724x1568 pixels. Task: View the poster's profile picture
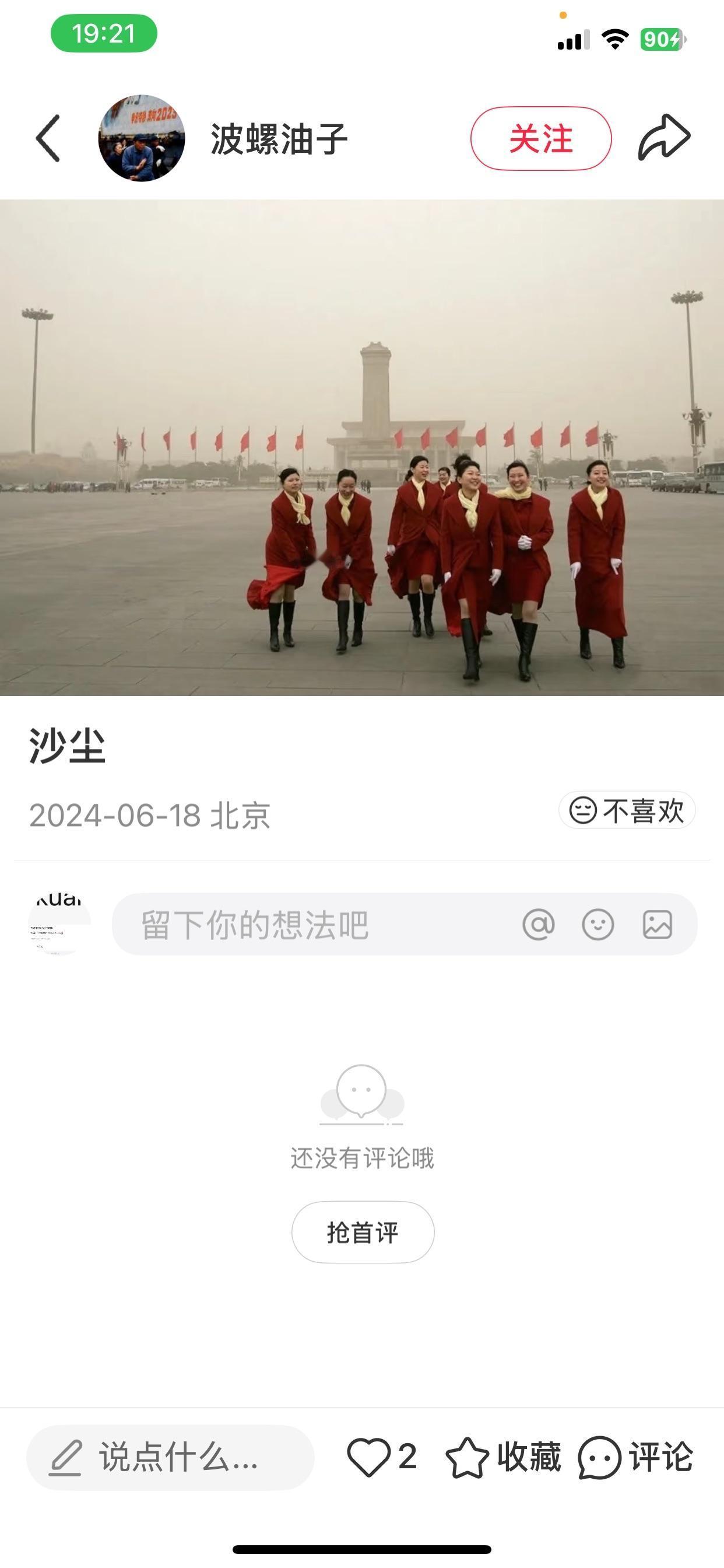click(x=140, y=139)
